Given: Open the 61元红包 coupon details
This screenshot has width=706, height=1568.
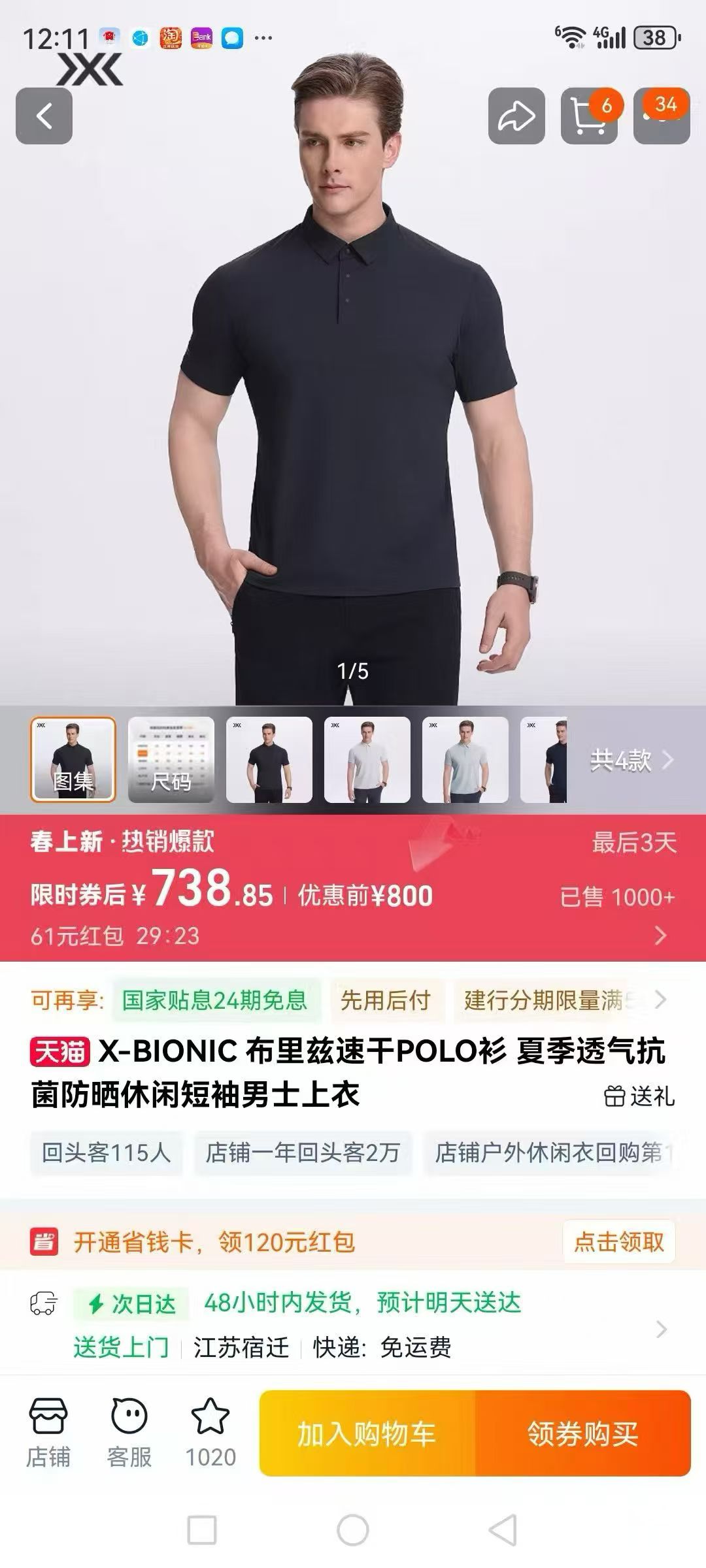Looking at the screenshot, I should pos(353,936).
